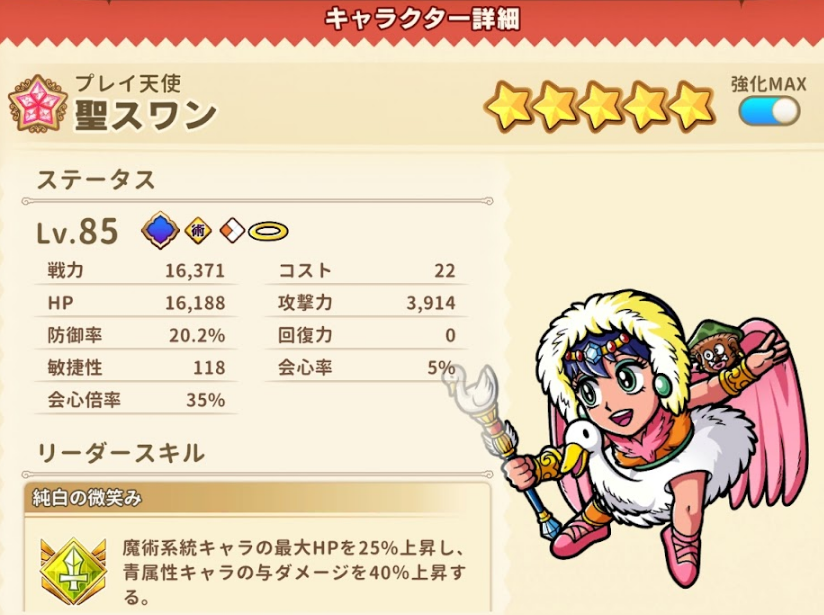Toggle the 強化MAX switch
The width and height of the screenshot is (824, 615).
click(x=769, y=111)
